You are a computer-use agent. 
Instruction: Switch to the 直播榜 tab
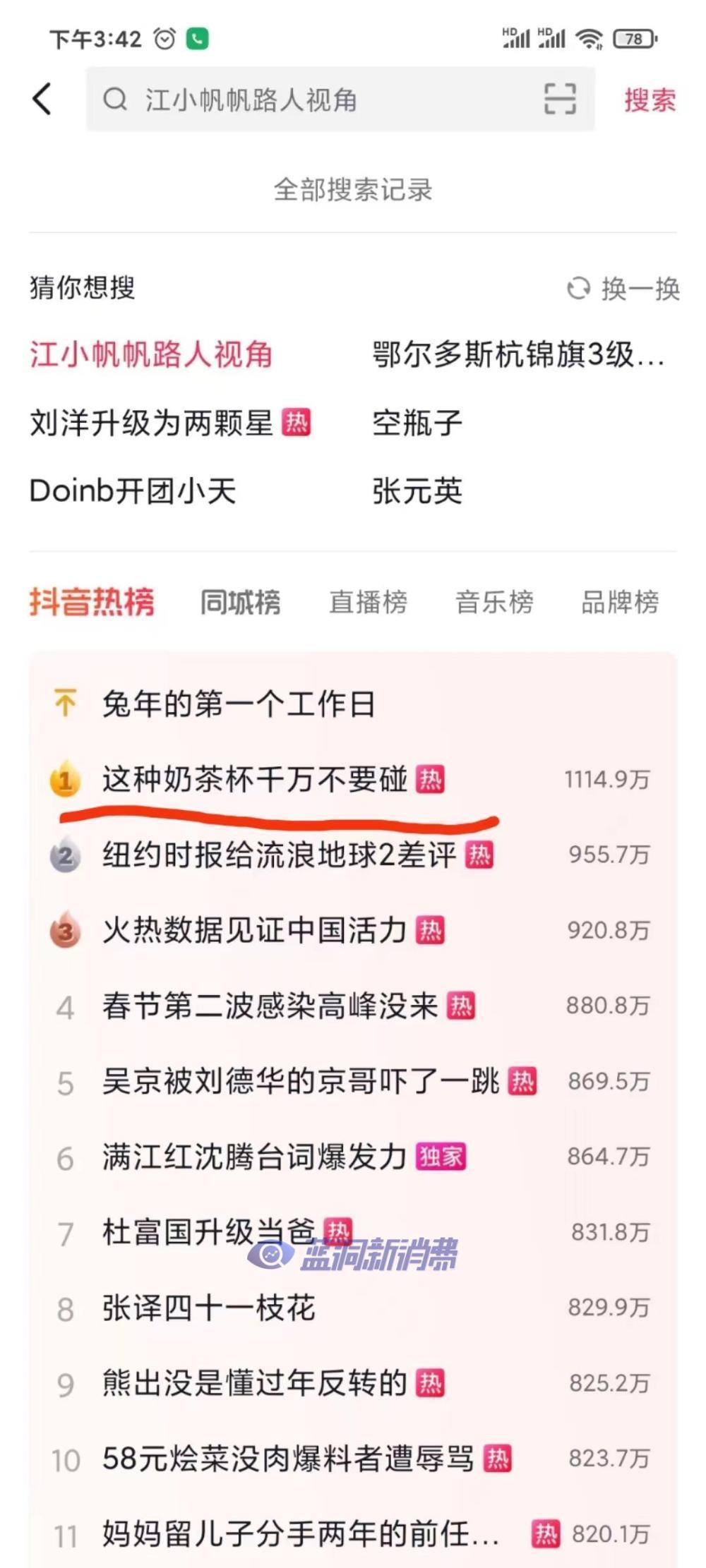click(x=368, y=602)
